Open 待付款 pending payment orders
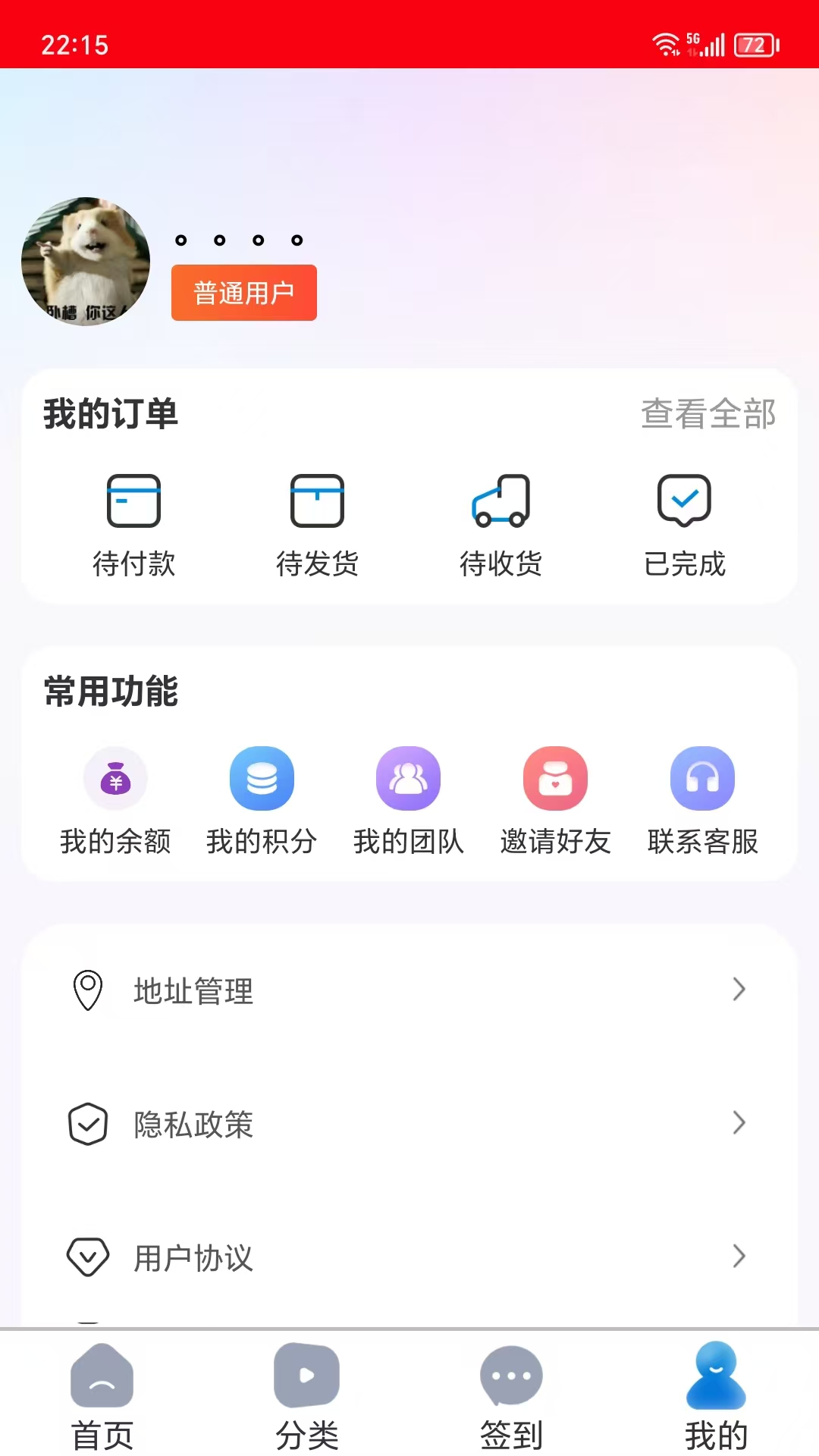This screenshot has width=819, height=1456. [x=133, y=525]
